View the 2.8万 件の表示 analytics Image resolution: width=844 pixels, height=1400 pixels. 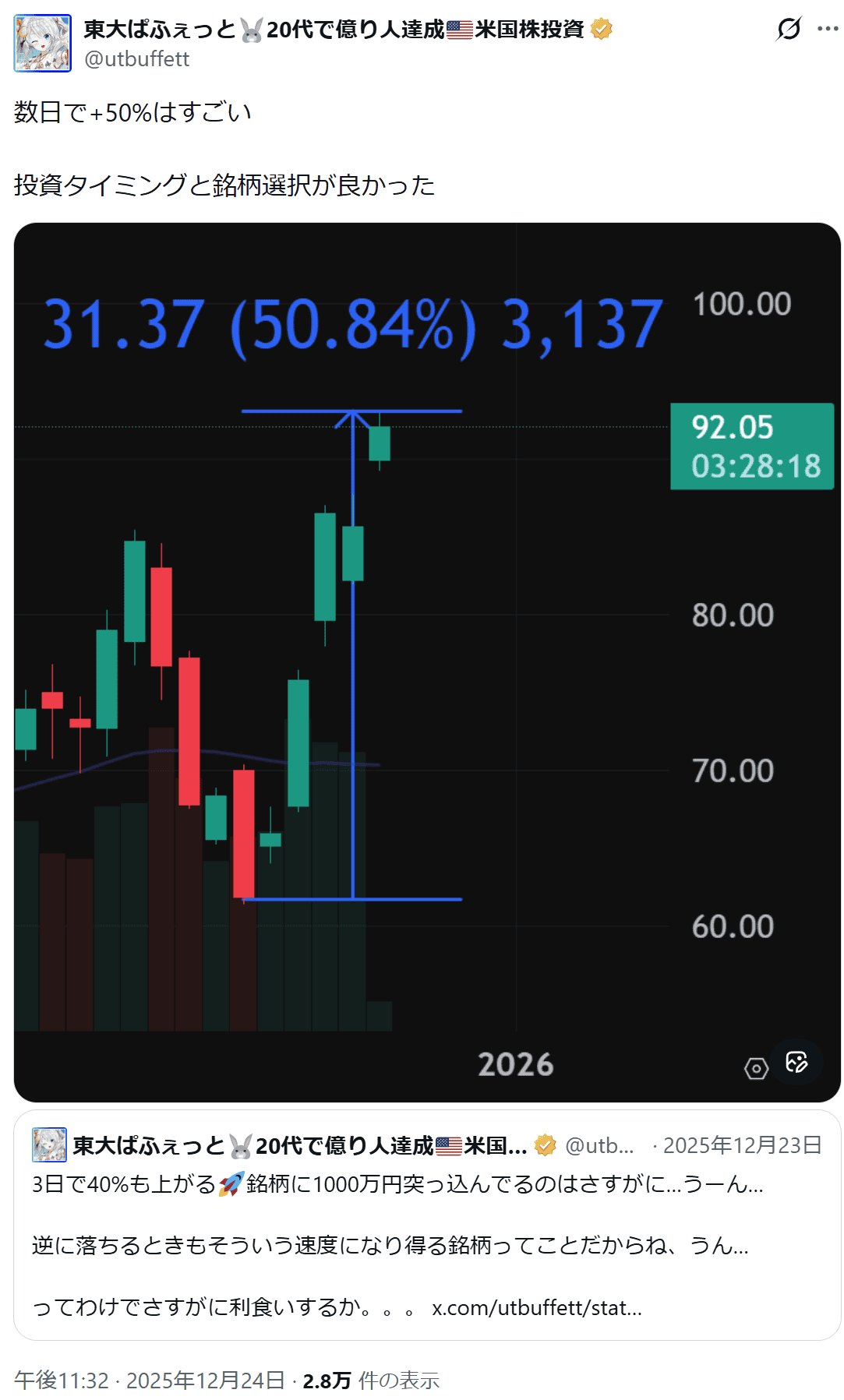coord(371,1381)
